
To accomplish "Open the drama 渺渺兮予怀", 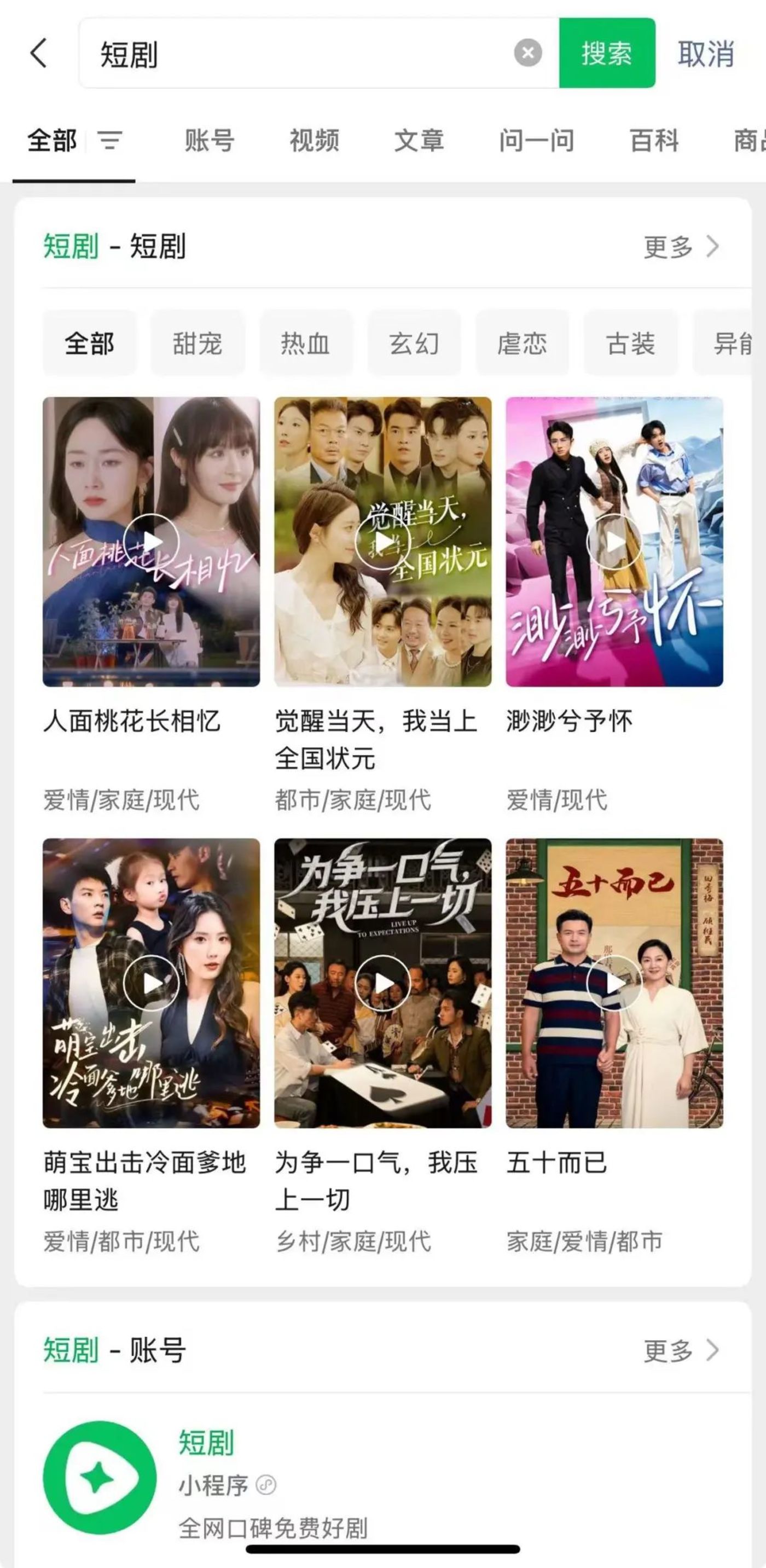I will click(x=614, y=542).
